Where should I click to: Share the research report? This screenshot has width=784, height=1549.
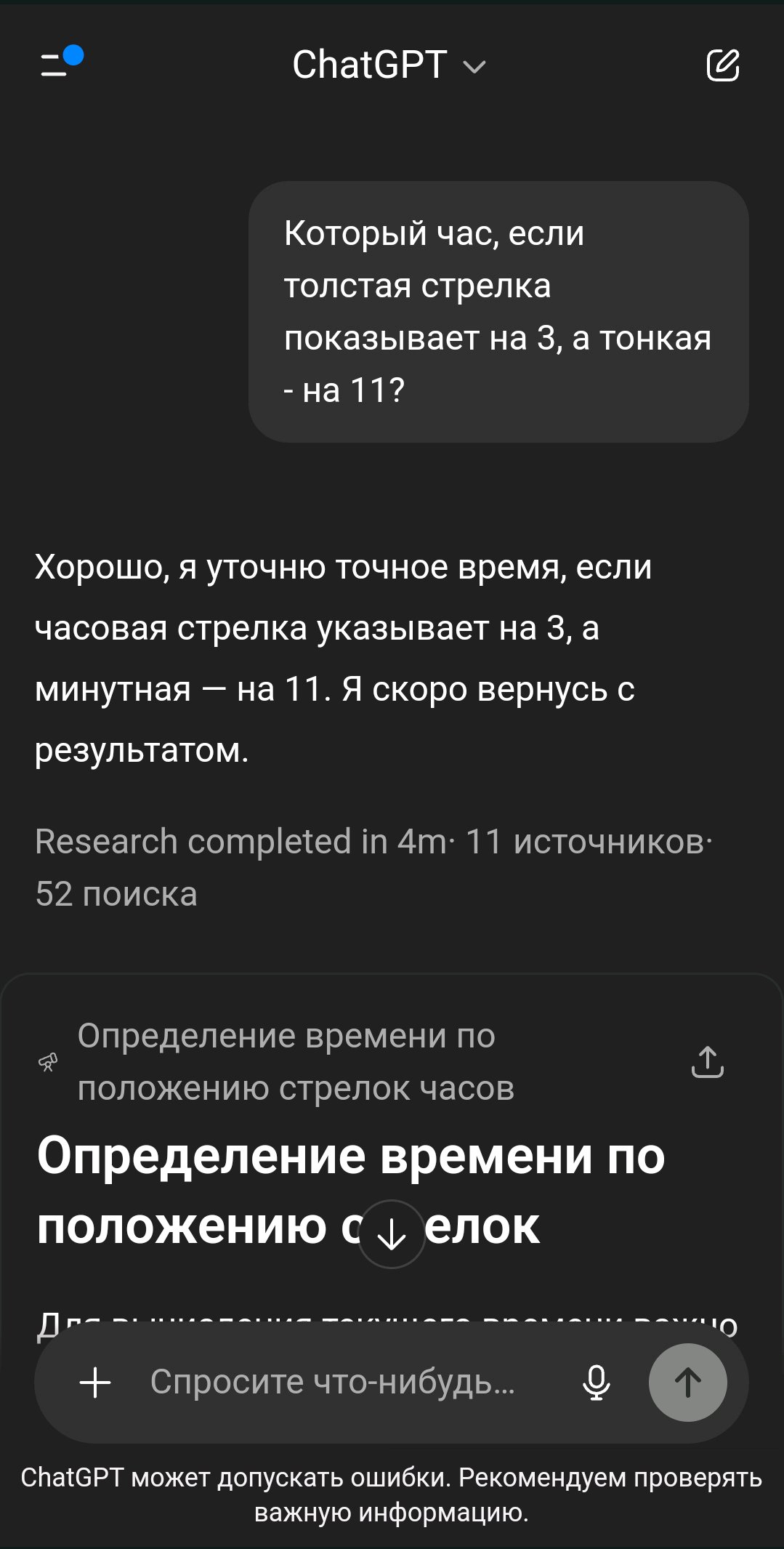click(707, 1062)
